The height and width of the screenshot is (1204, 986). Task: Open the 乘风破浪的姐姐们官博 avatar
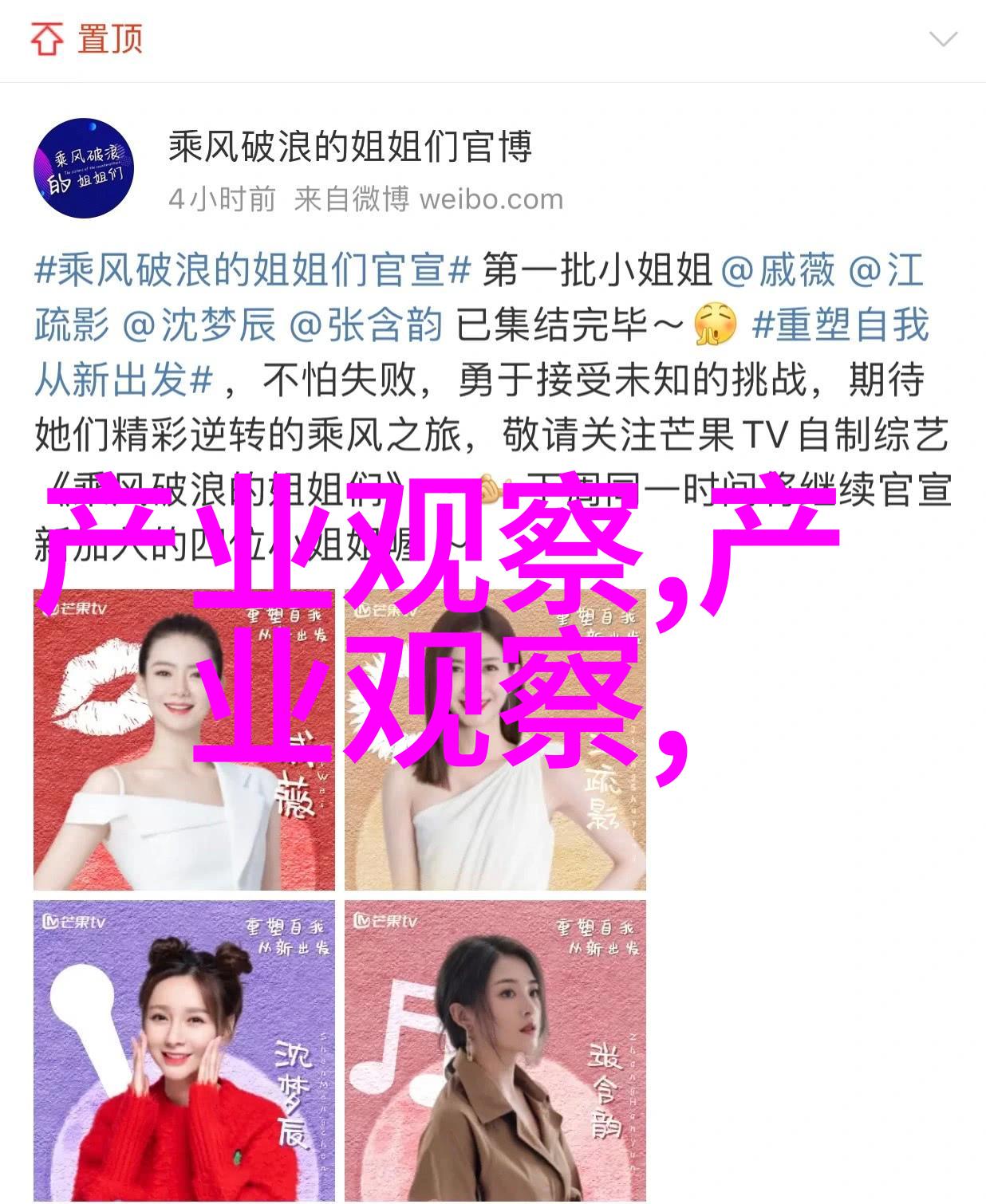[83, 168]
